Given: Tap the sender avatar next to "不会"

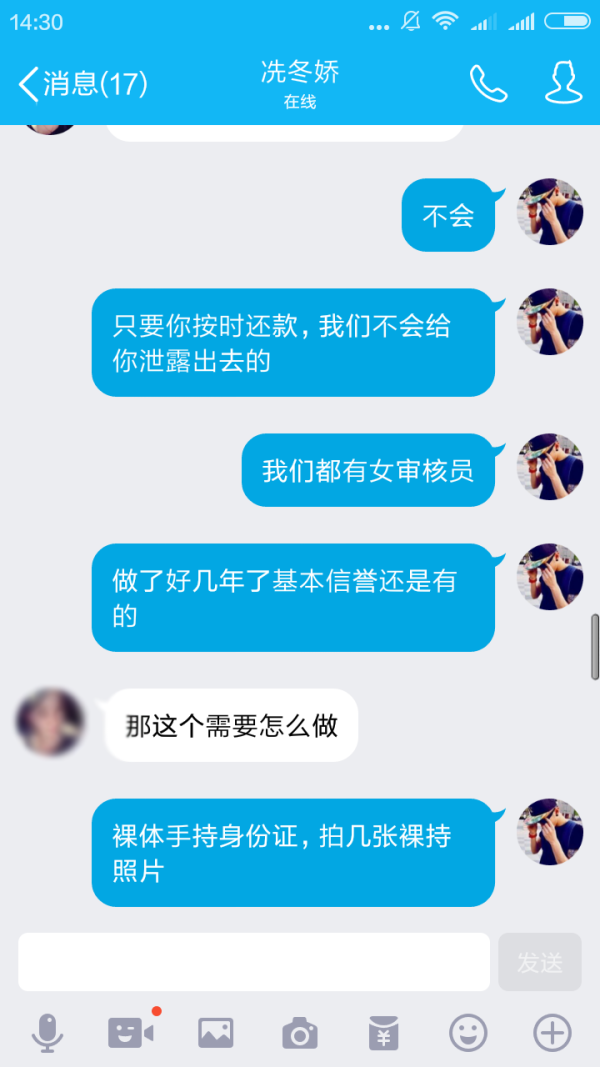Looking at the screenshot, I should tap(549, 212).
